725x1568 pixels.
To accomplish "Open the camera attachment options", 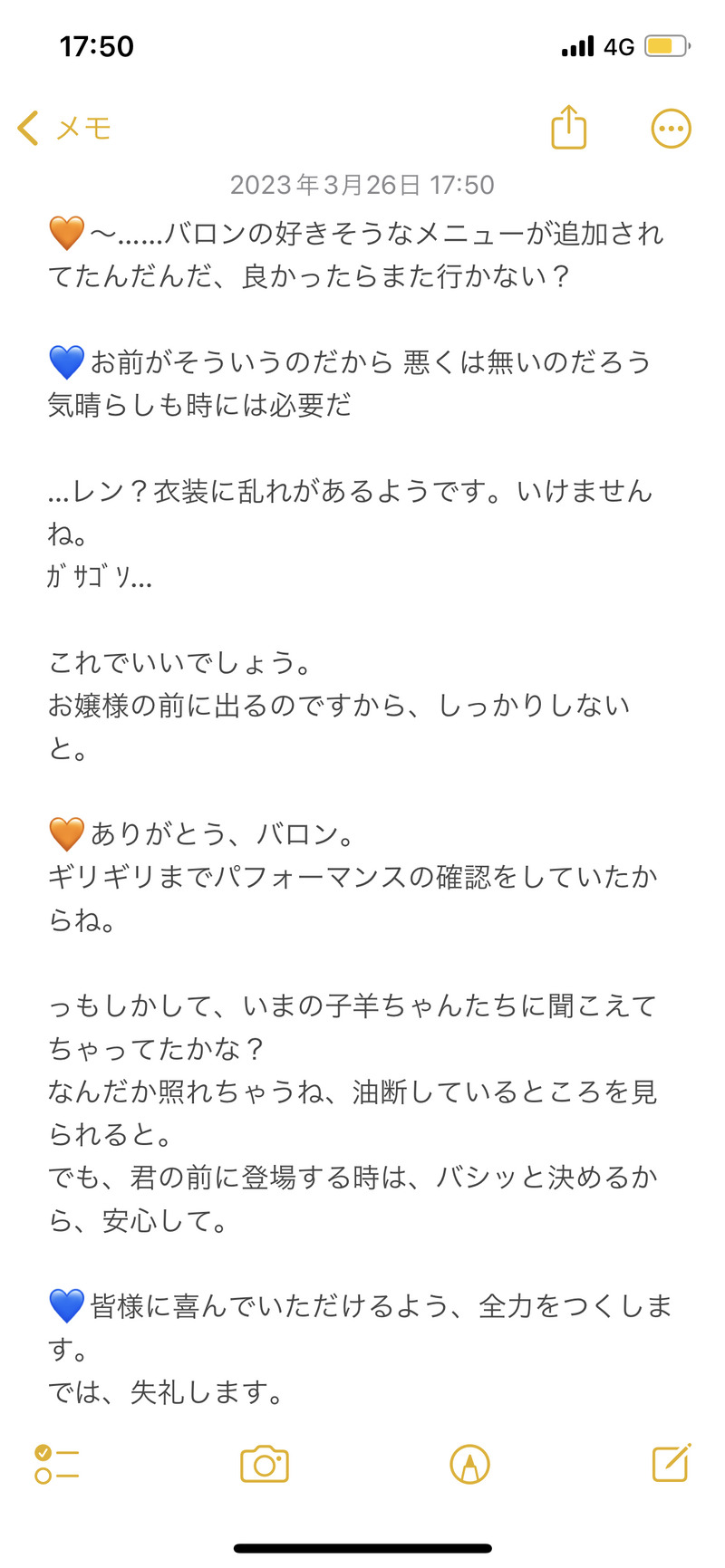I will (x=265, y=1464).
